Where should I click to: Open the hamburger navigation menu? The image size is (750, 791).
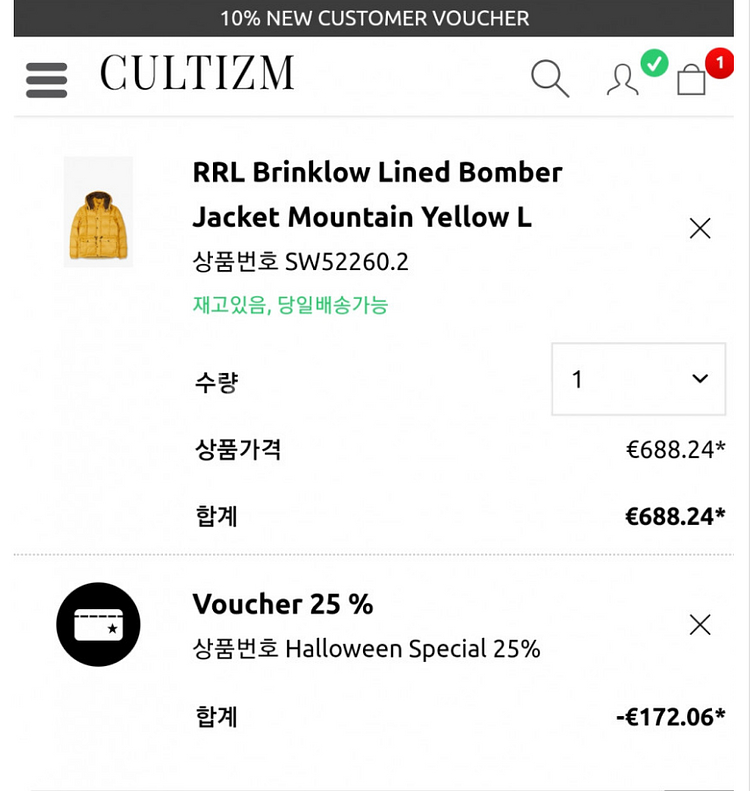(x=46, y=78)
